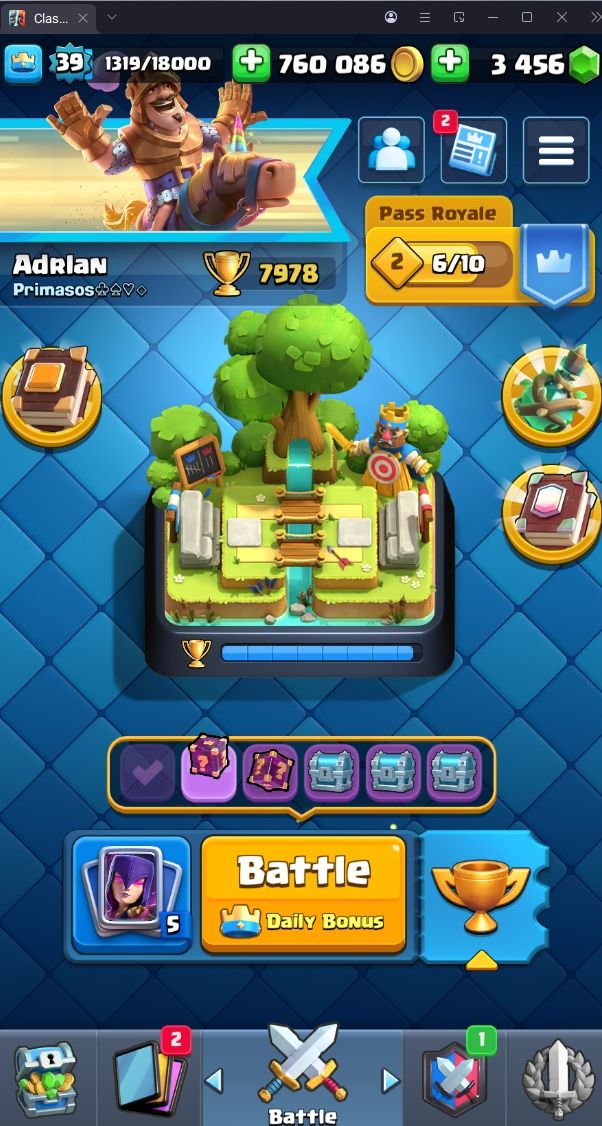Open the friends social button

pyautogui.click(x=391, y=150)
